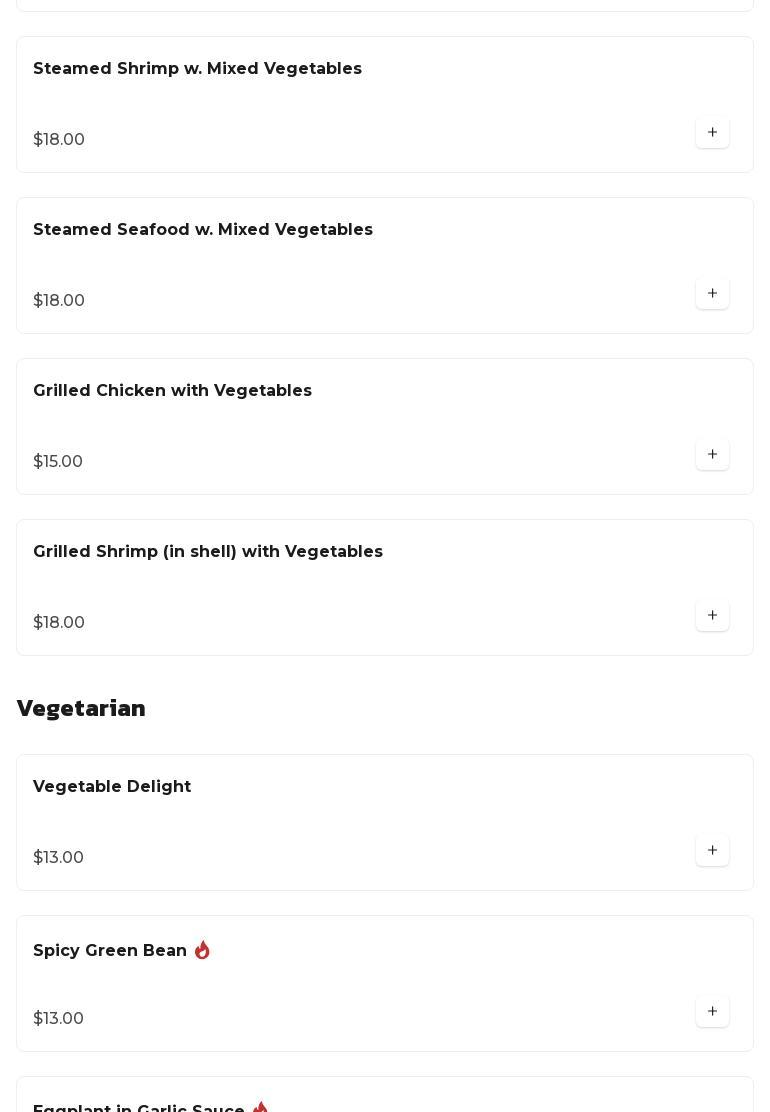
Task: Add Steamed Shrimp w. Mixed Vegetables to cart
Action: point(712,133)
